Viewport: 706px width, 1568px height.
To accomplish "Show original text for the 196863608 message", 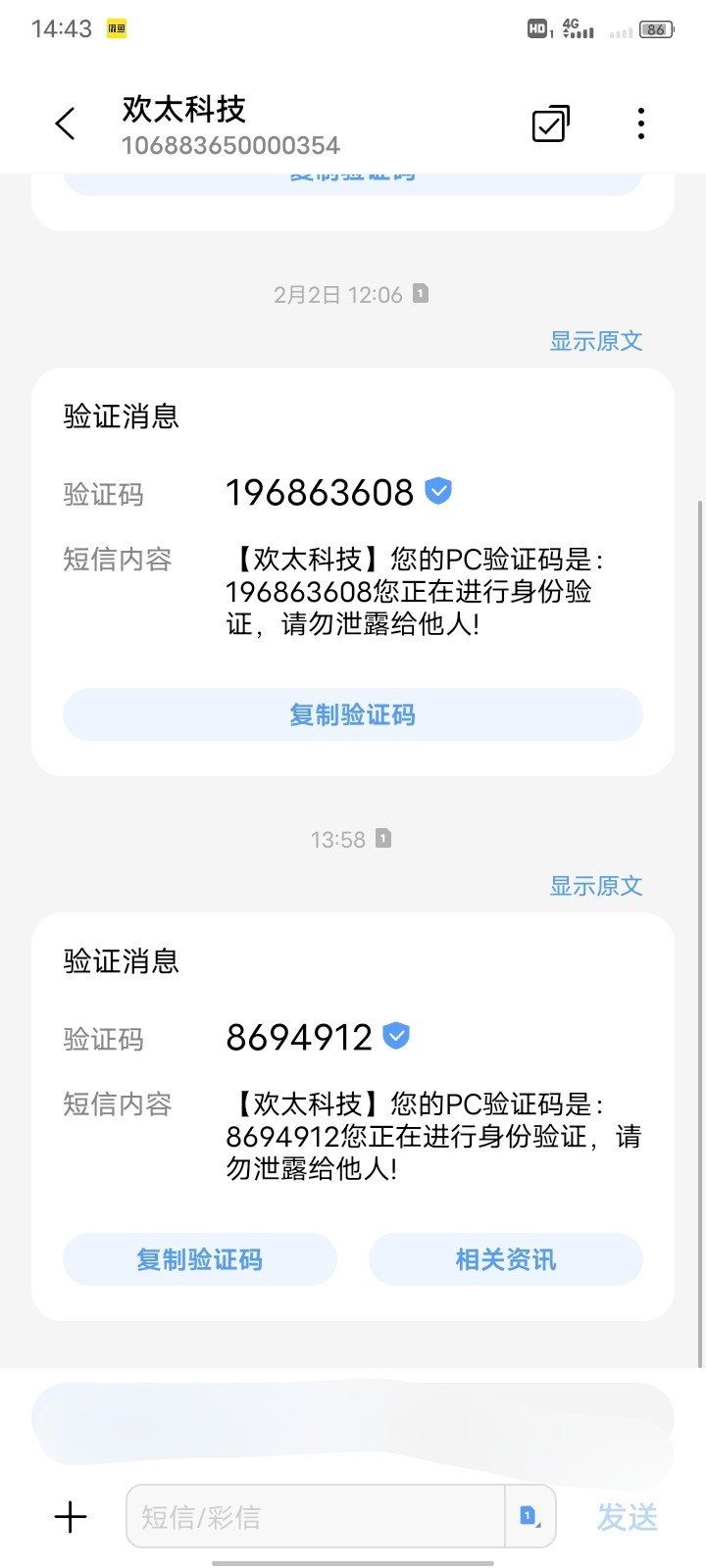I will point(595,341).
